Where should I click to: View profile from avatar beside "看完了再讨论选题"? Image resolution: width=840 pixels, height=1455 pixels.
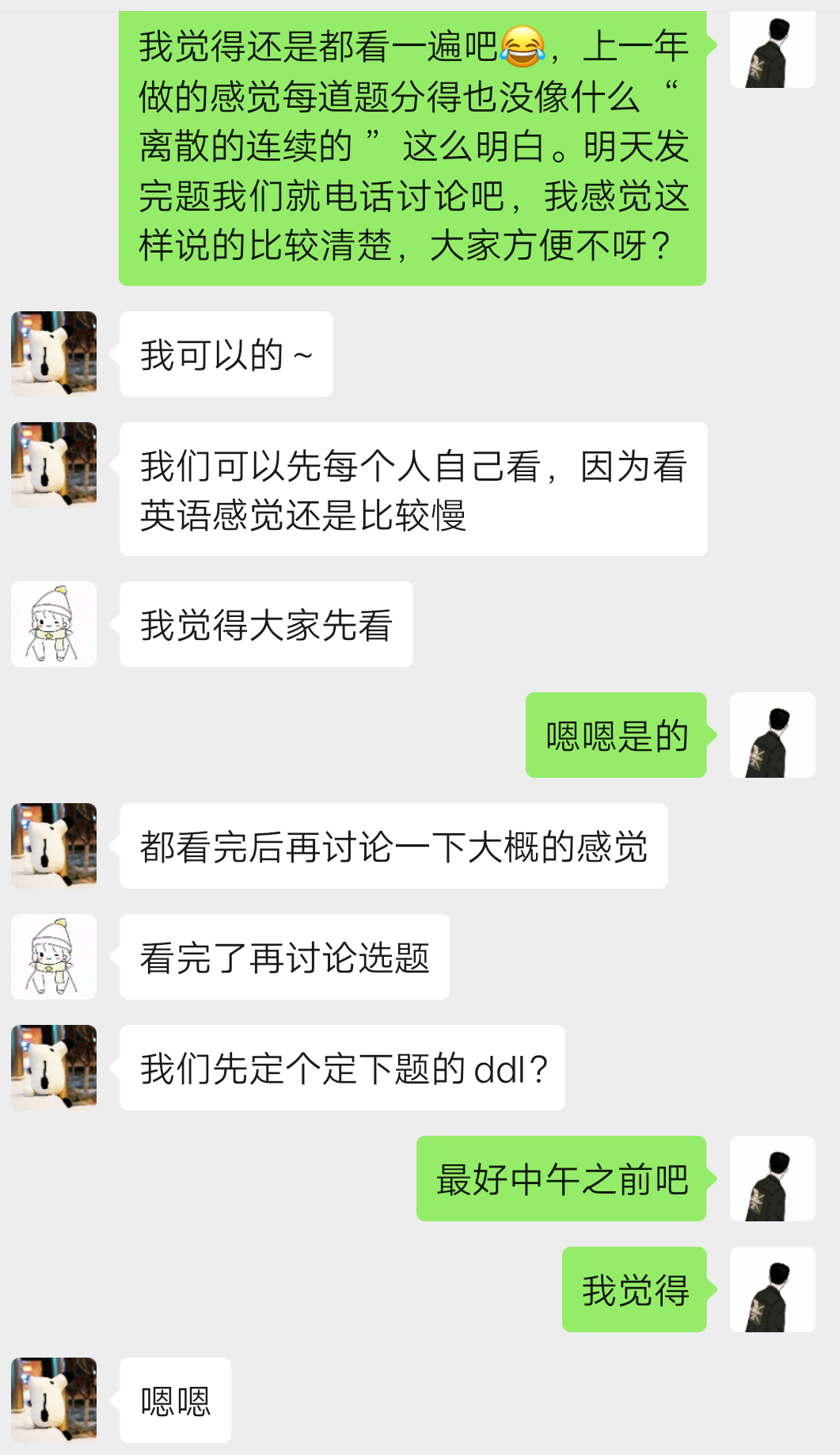click(x=54, y=957)
